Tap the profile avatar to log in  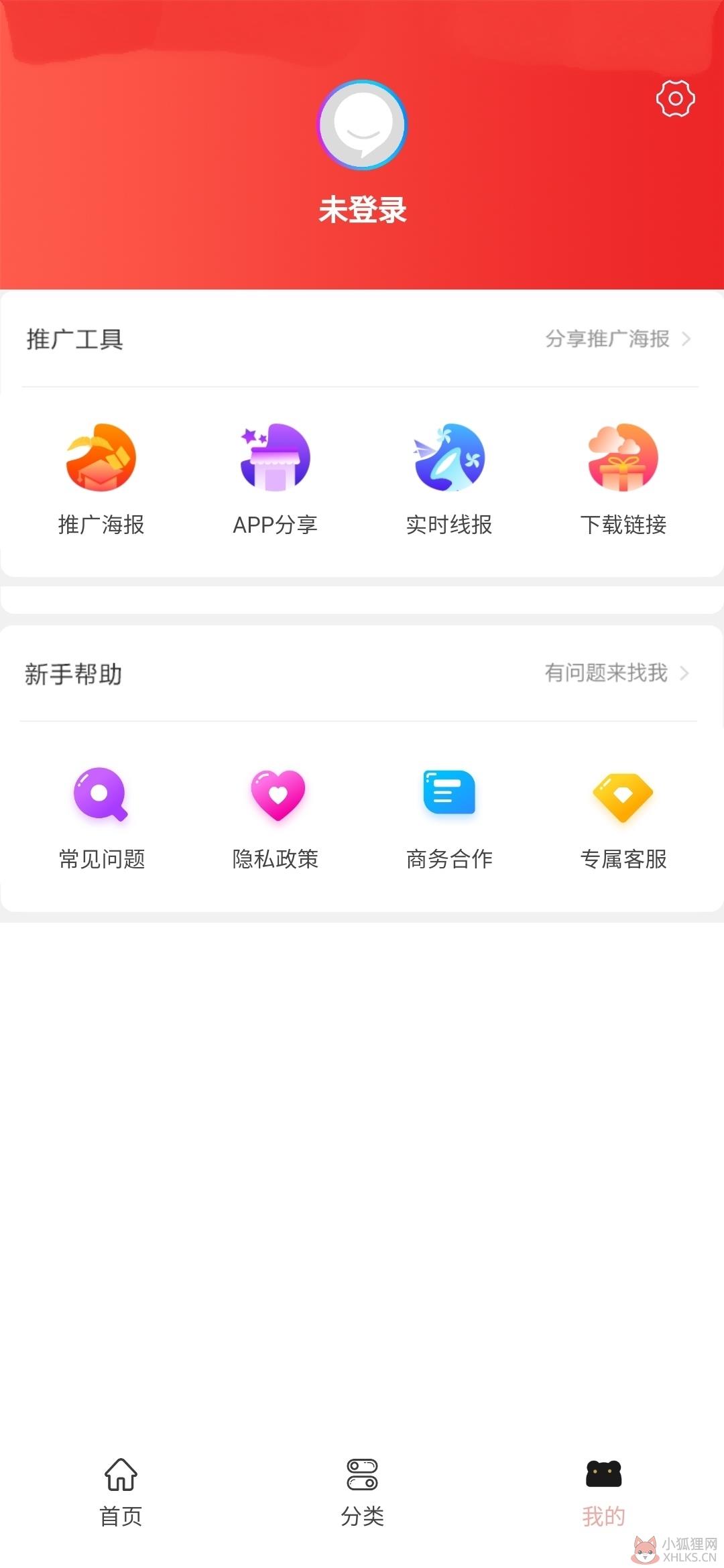(362, 125)
